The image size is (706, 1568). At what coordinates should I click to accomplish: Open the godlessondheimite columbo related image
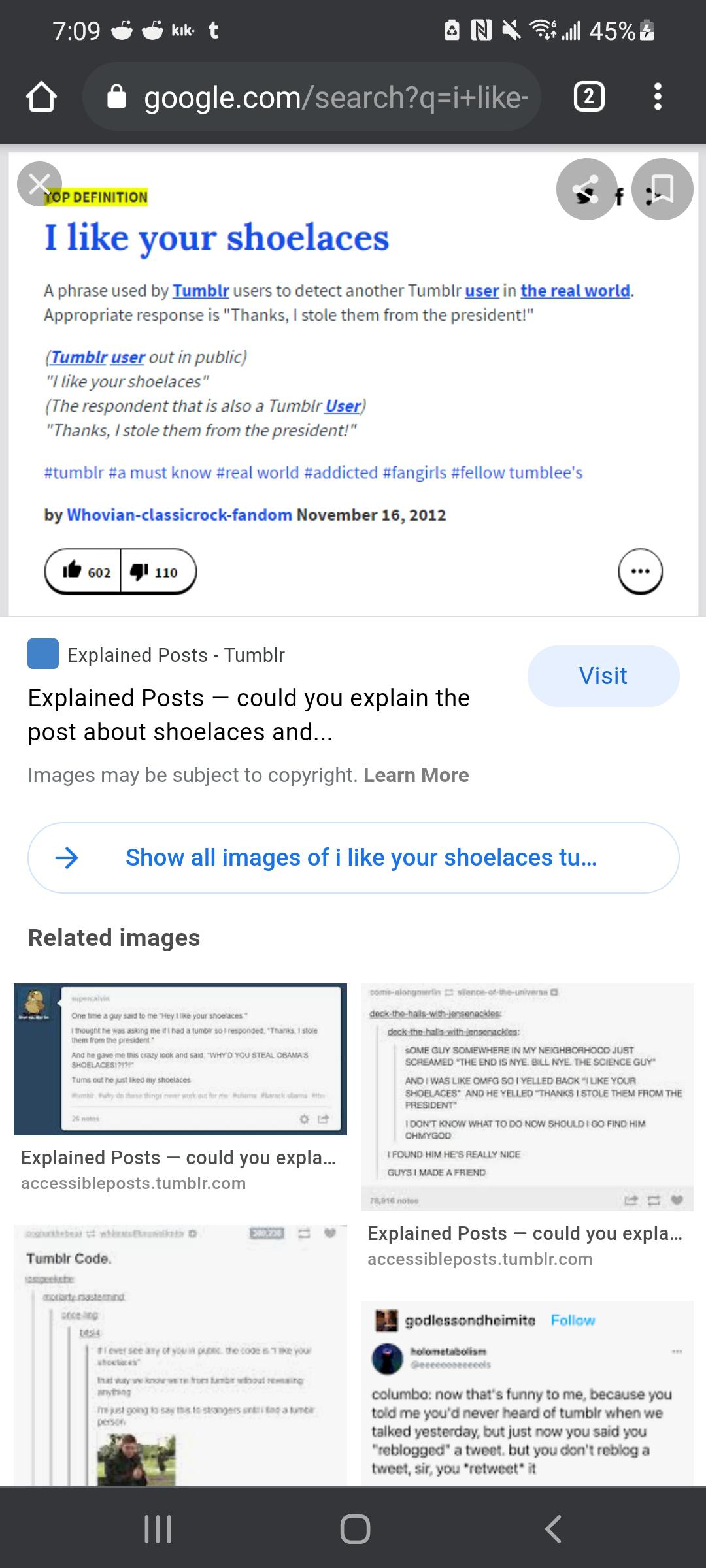(527, 1392)
